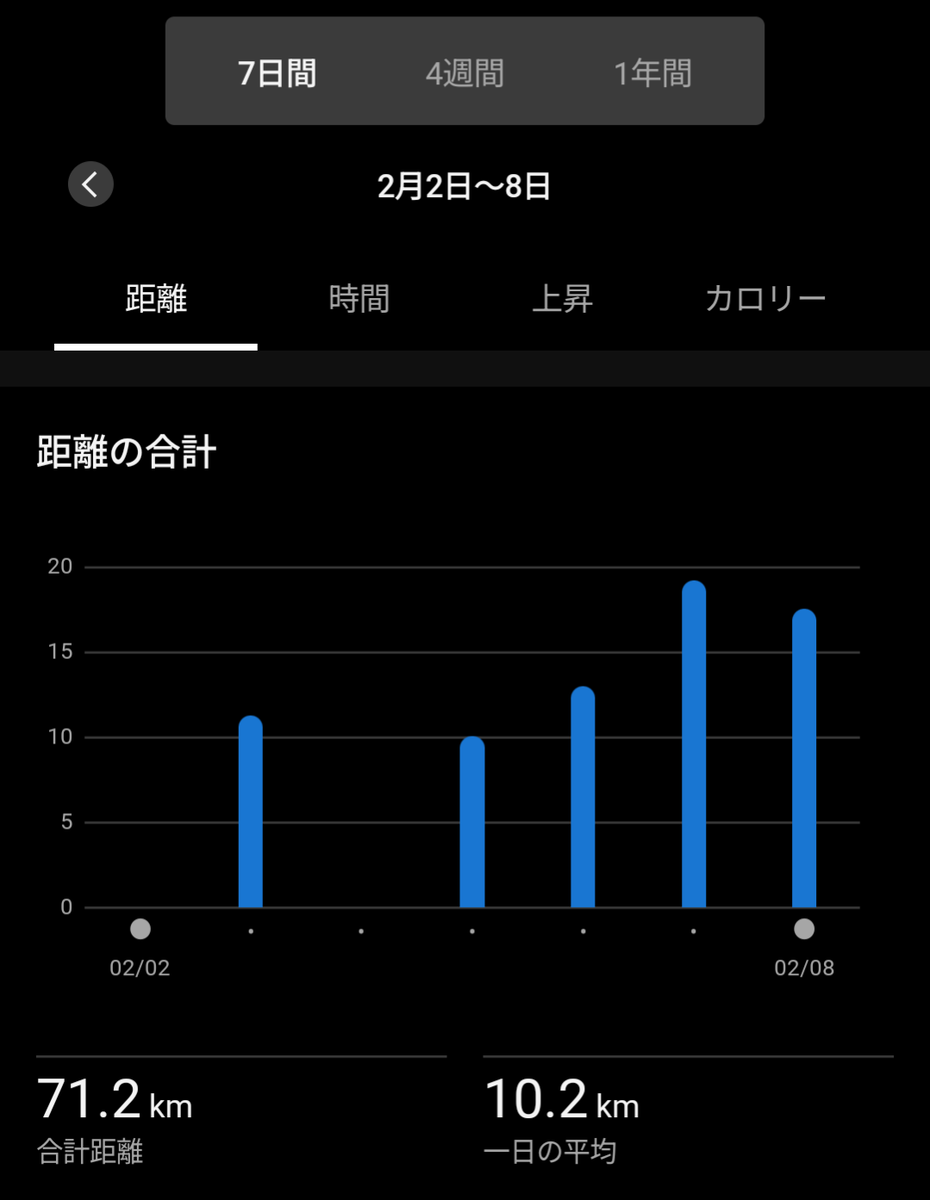
Task: Select the 02/08 bar in the chart
Action: pos(804,758)
